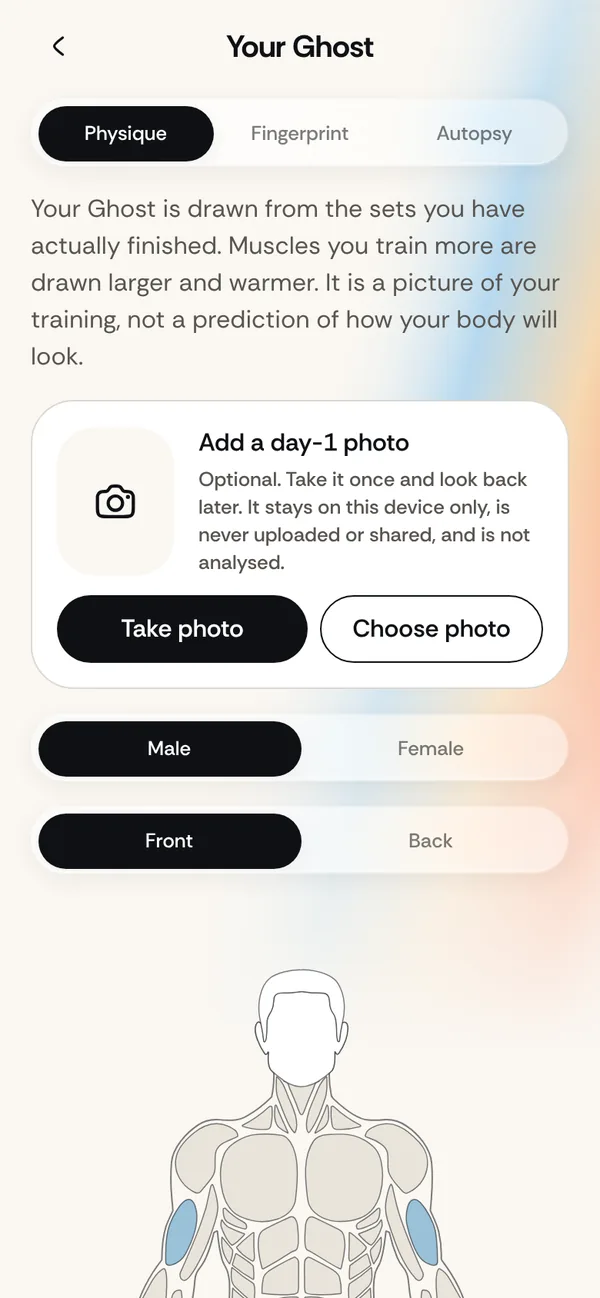
Task: Switch the body type to Female
Action: (431, 749)
